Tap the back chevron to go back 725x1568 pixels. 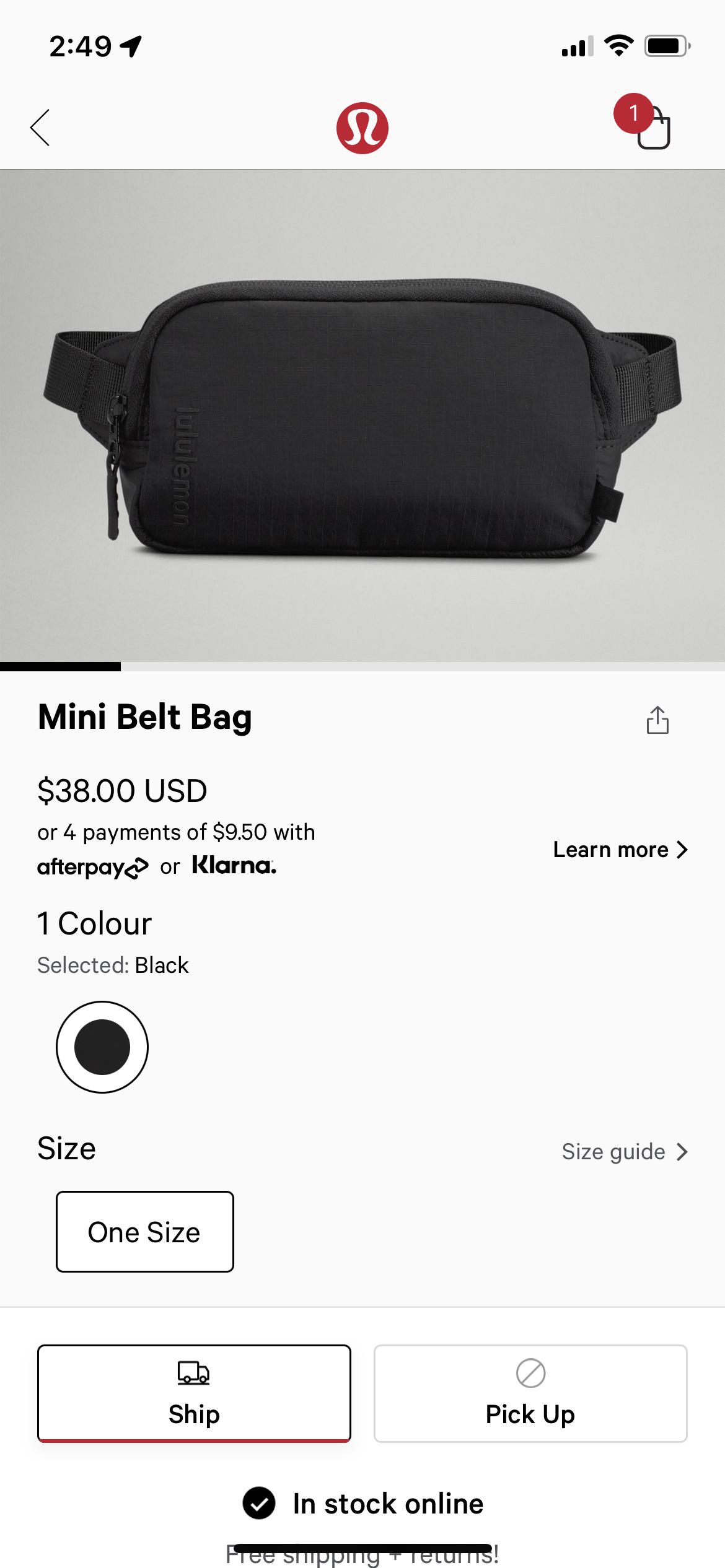40,126
